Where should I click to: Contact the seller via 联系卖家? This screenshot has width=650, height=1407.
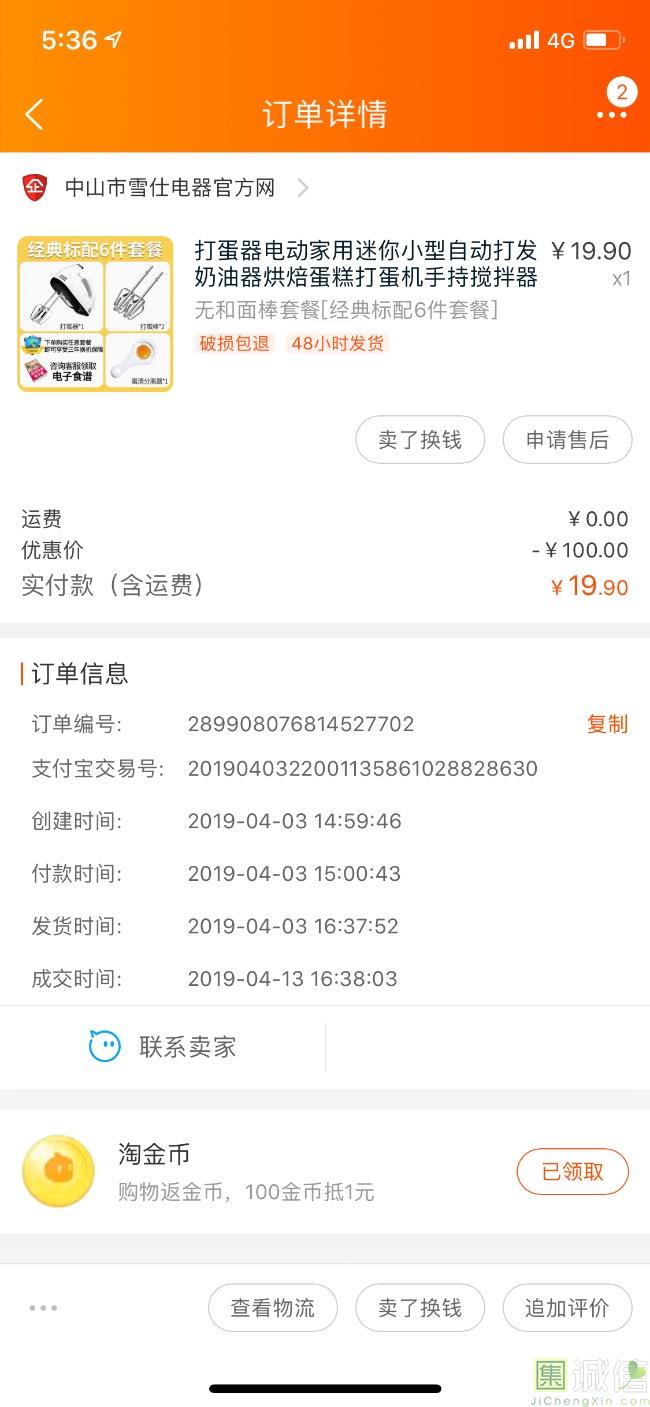(x=163, y=1047)
